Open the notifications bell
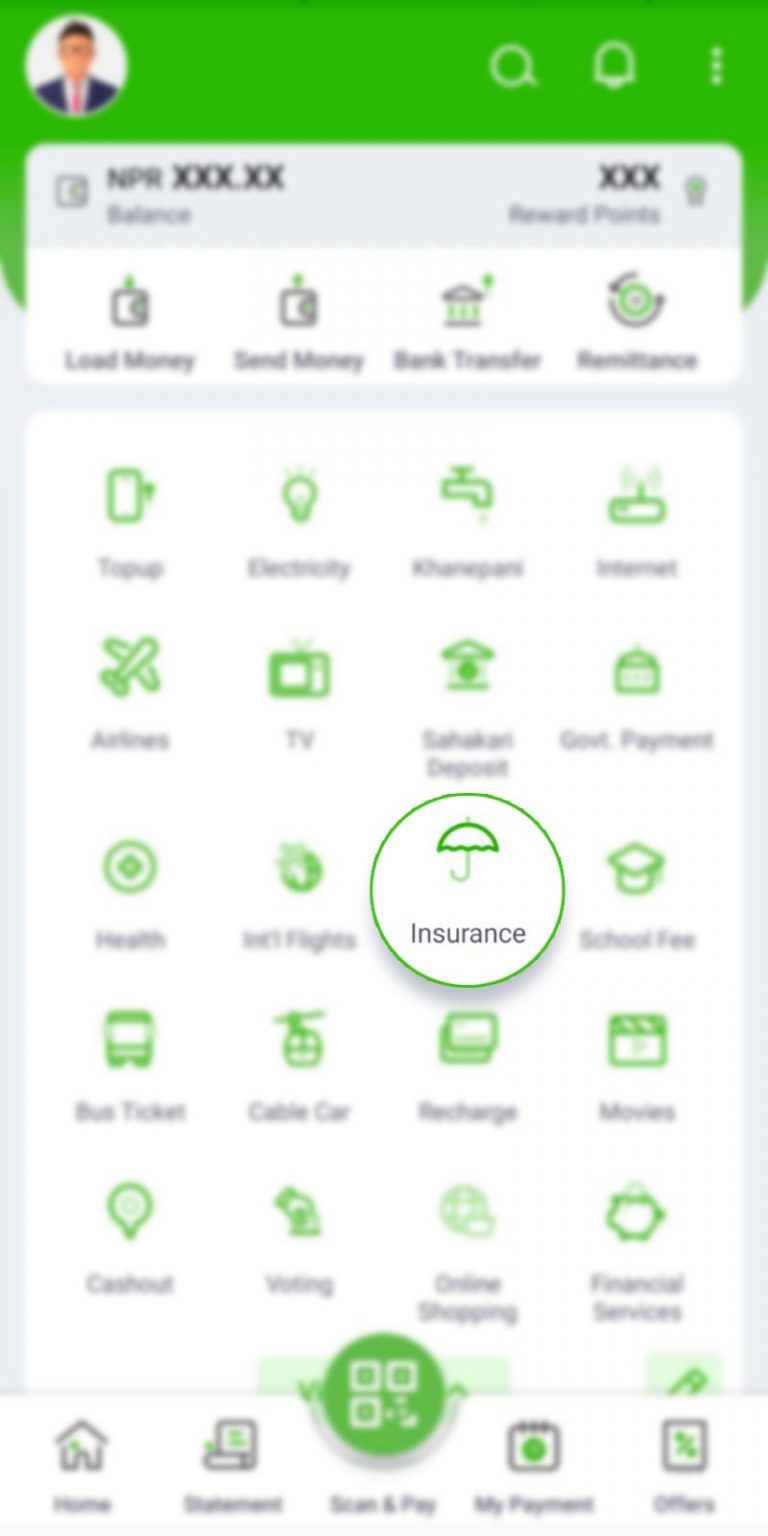Viewport: 768px width, 1536px height. coord(615,67)
